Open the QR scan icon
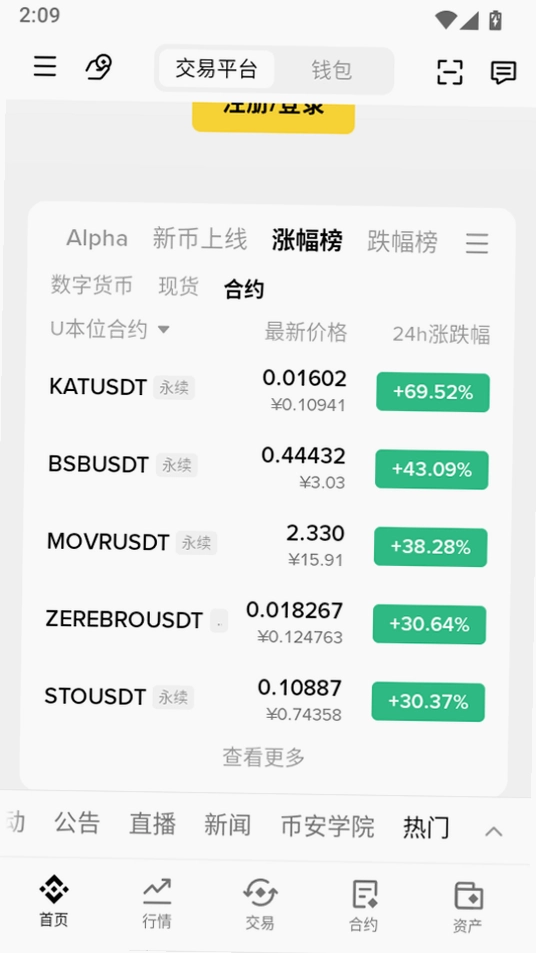This screenshot has height=953, width=536. (x=450, y=72)
